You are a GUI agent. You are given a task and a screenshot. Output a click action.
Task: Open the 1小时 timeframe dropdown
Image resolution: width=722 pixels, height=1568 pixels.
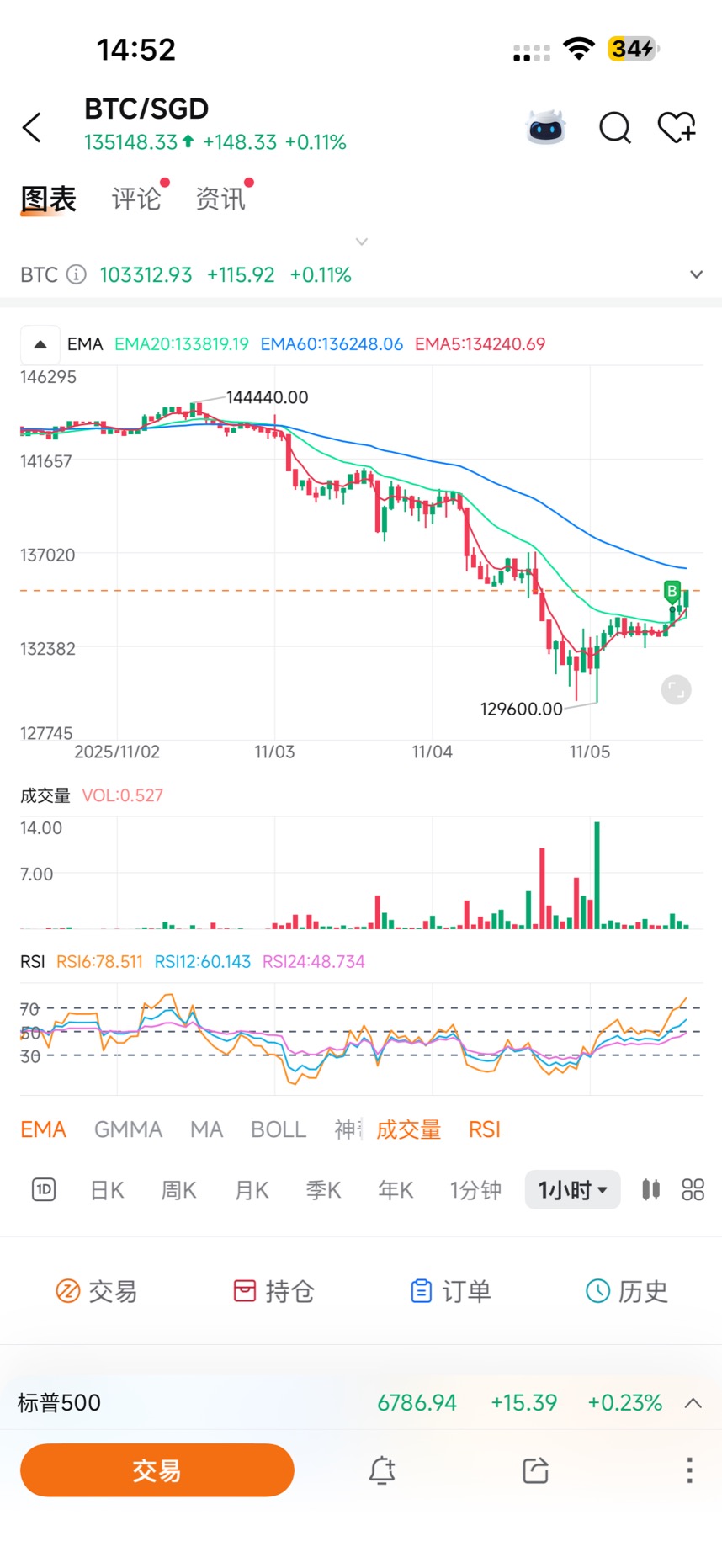click(572, 1189)
